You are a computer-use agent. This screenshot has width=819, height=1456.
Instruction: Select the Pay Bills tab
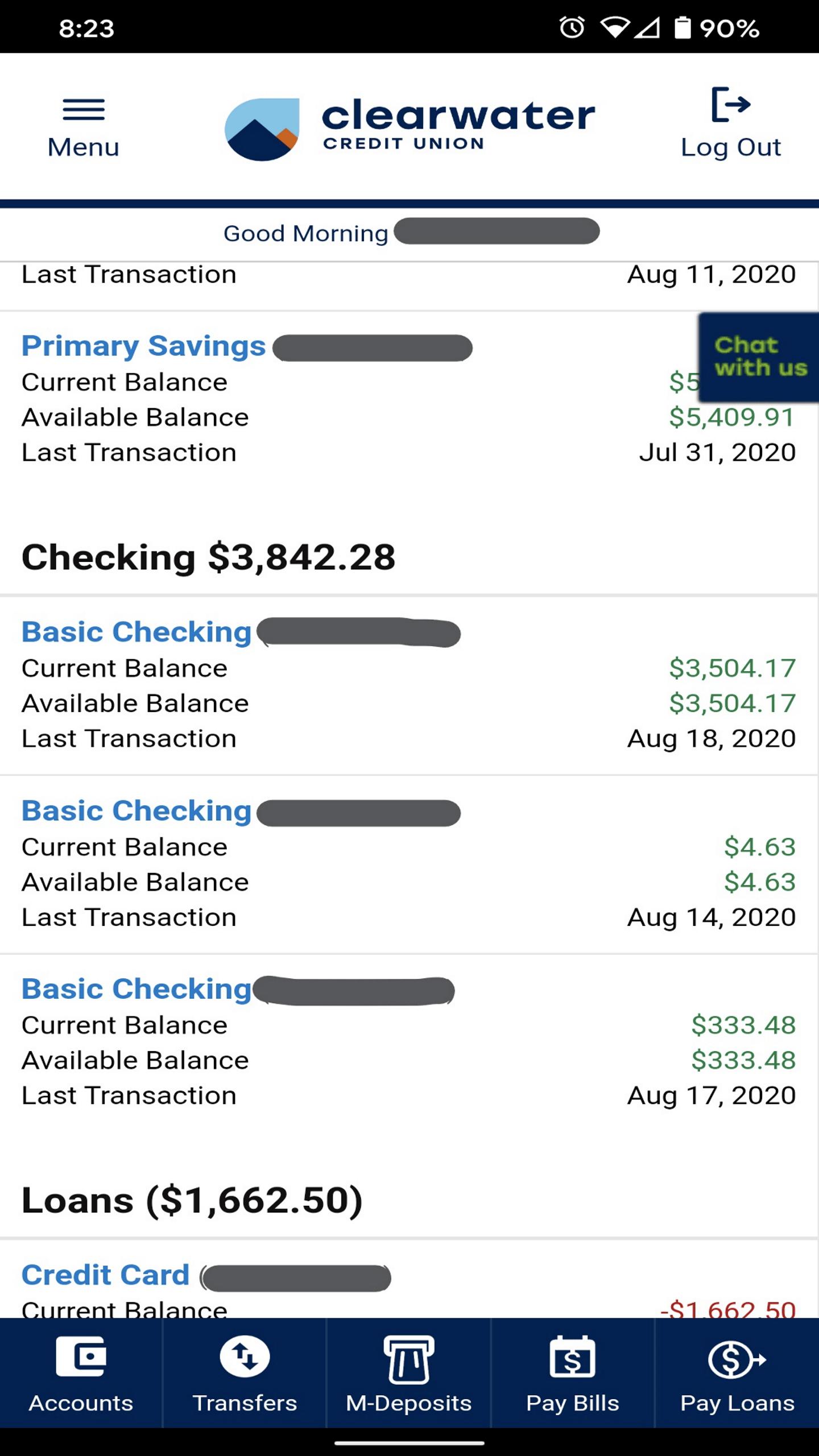coord(572,1373)
